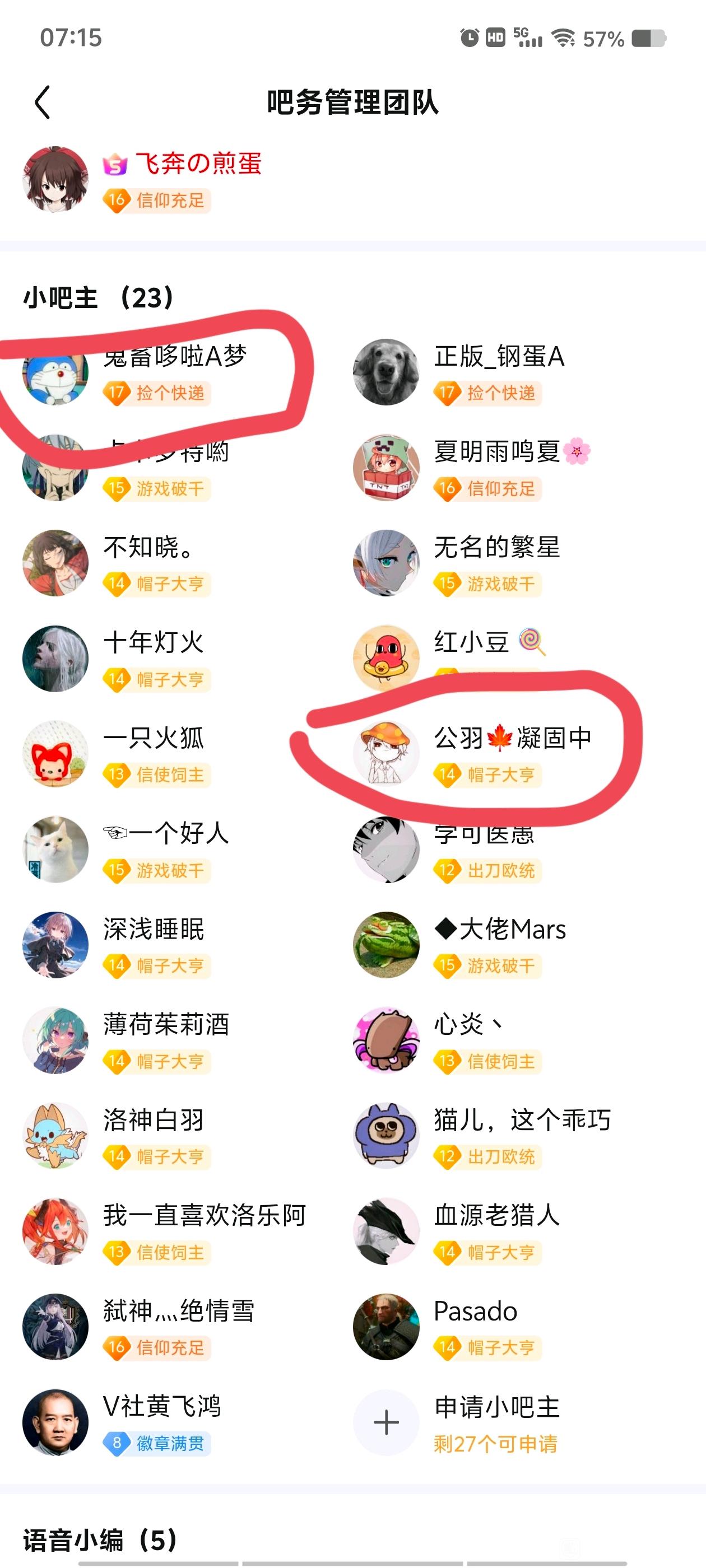706x1568 pixels.
Task: View 深浅睡眠 profile
Action: (153, 930)
